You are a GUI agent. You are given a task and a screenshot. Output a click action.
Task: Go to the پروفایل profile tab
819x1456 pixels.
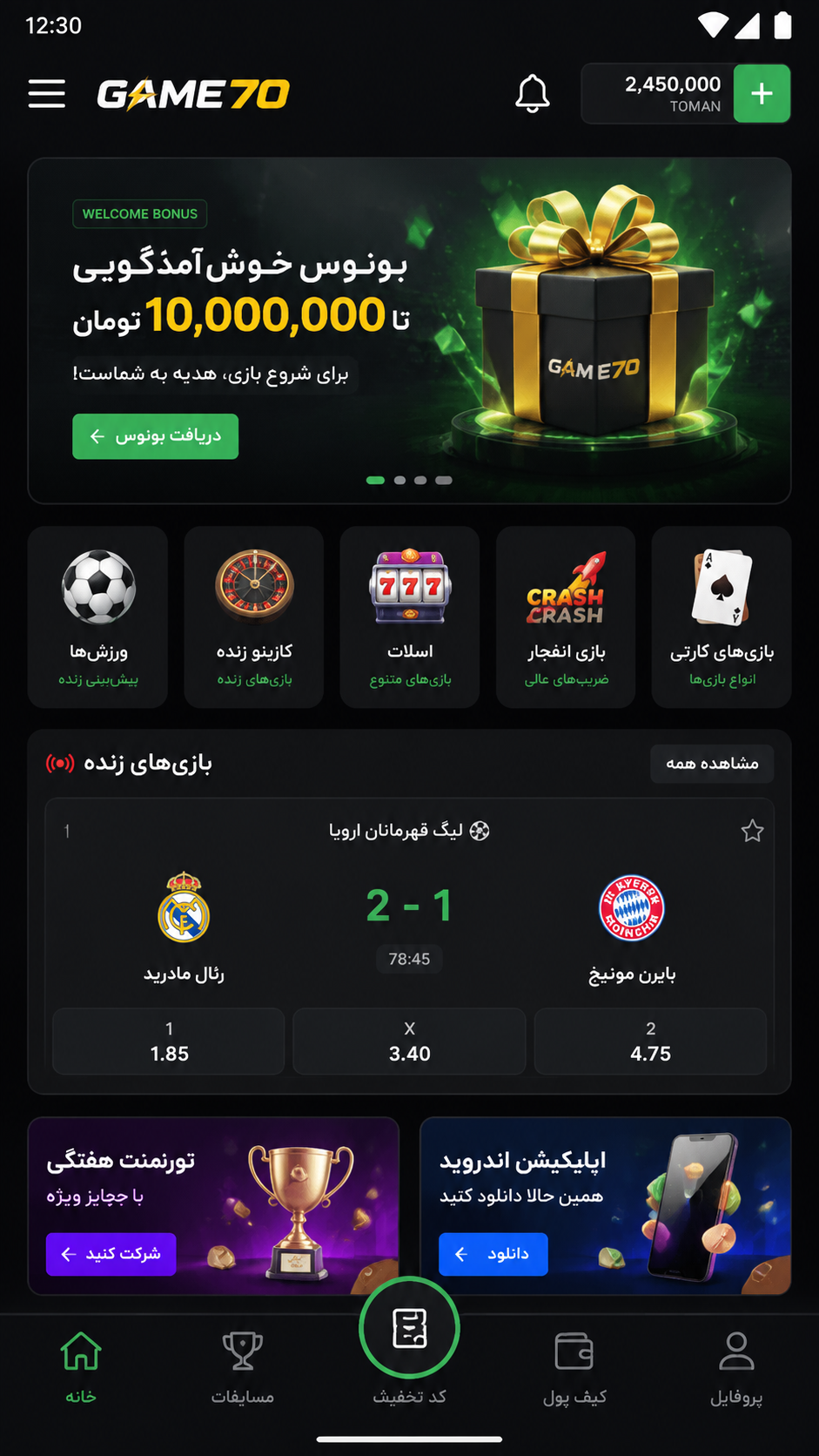coord(736,1367)
